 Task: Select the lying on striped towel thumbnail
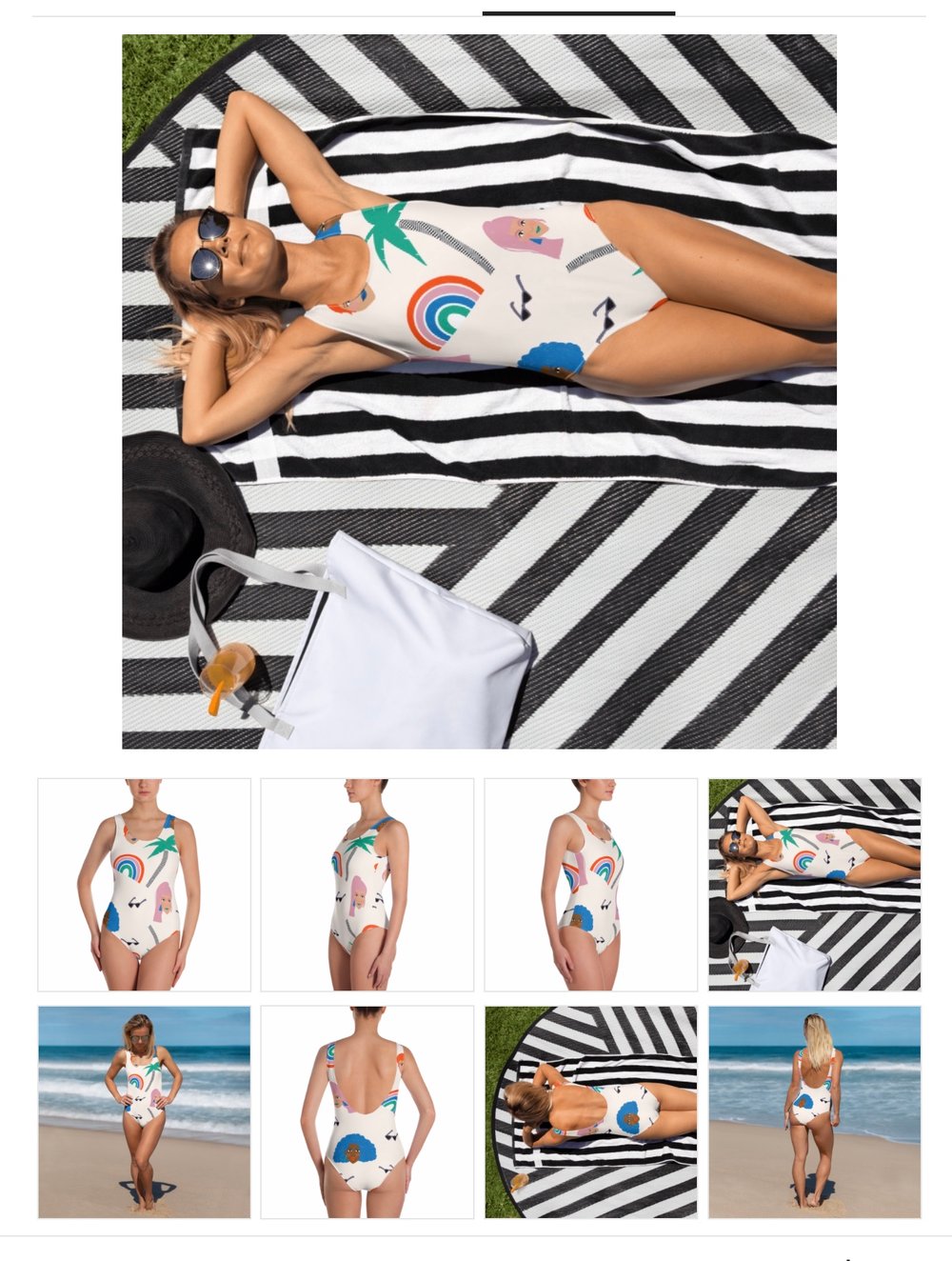click(814, 885)
